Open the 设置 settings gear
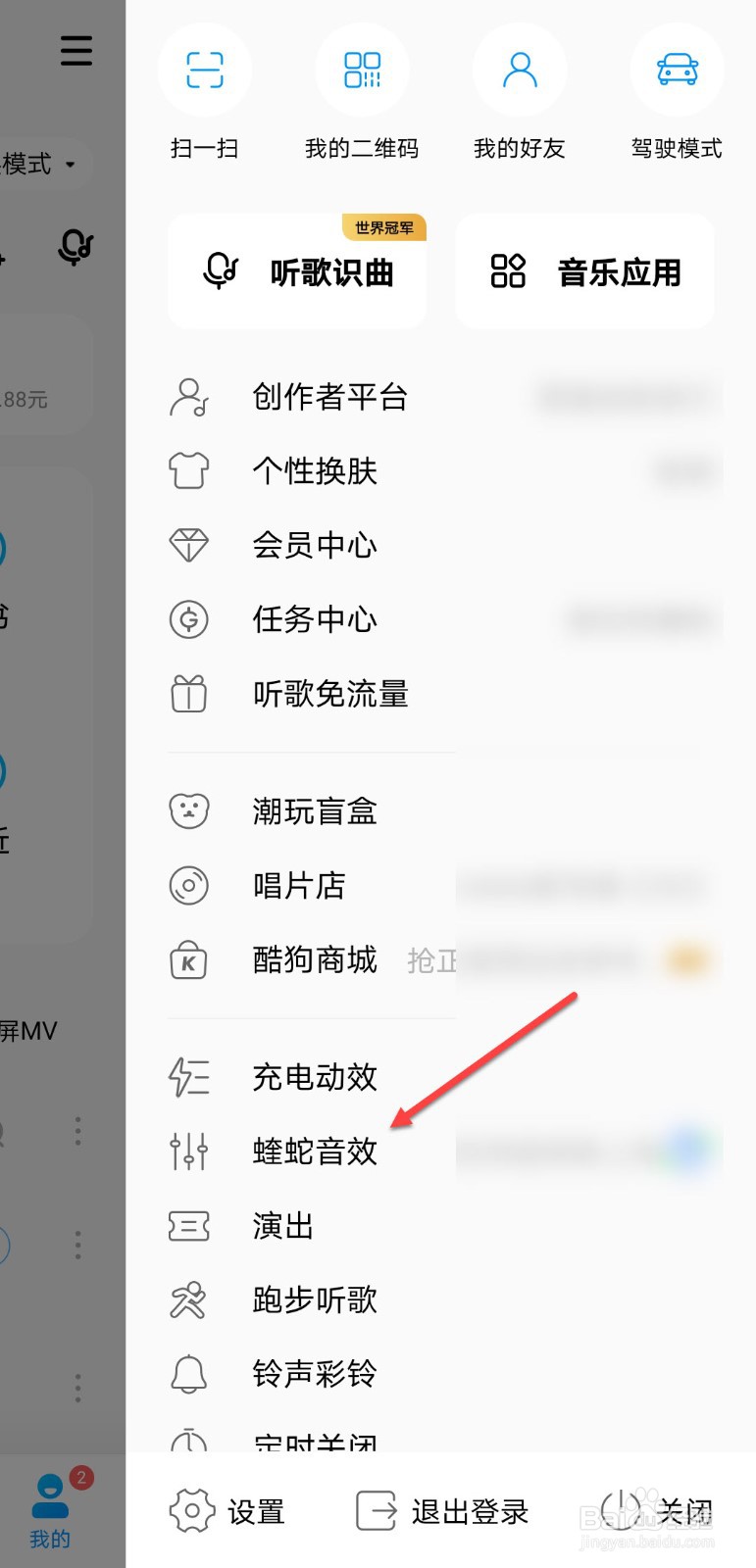Screen dimensions: 756x1568 [230, 1510]
